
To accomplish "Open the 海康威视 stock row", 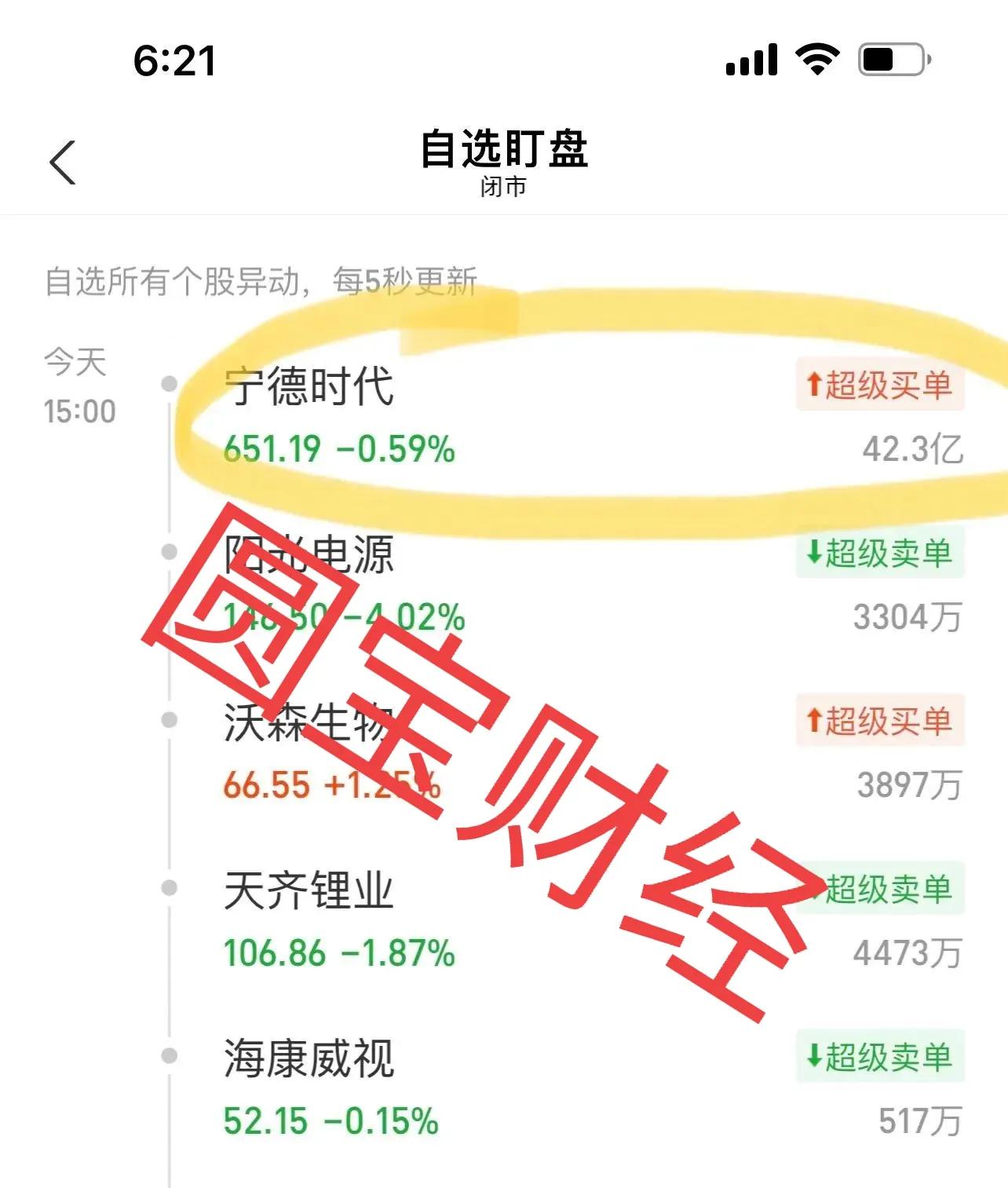I will [x=309, y=1058].
